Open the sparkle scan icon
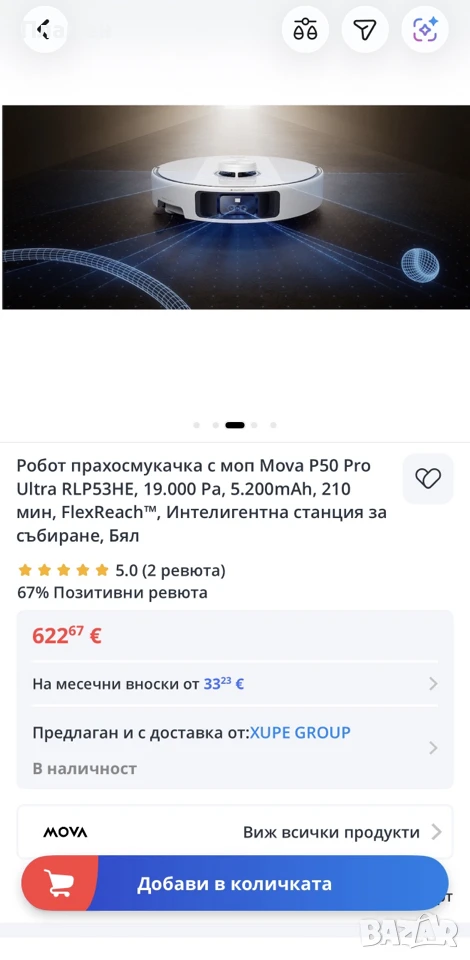The width and height of the screenshot is (470, 960). click(425, 29)
